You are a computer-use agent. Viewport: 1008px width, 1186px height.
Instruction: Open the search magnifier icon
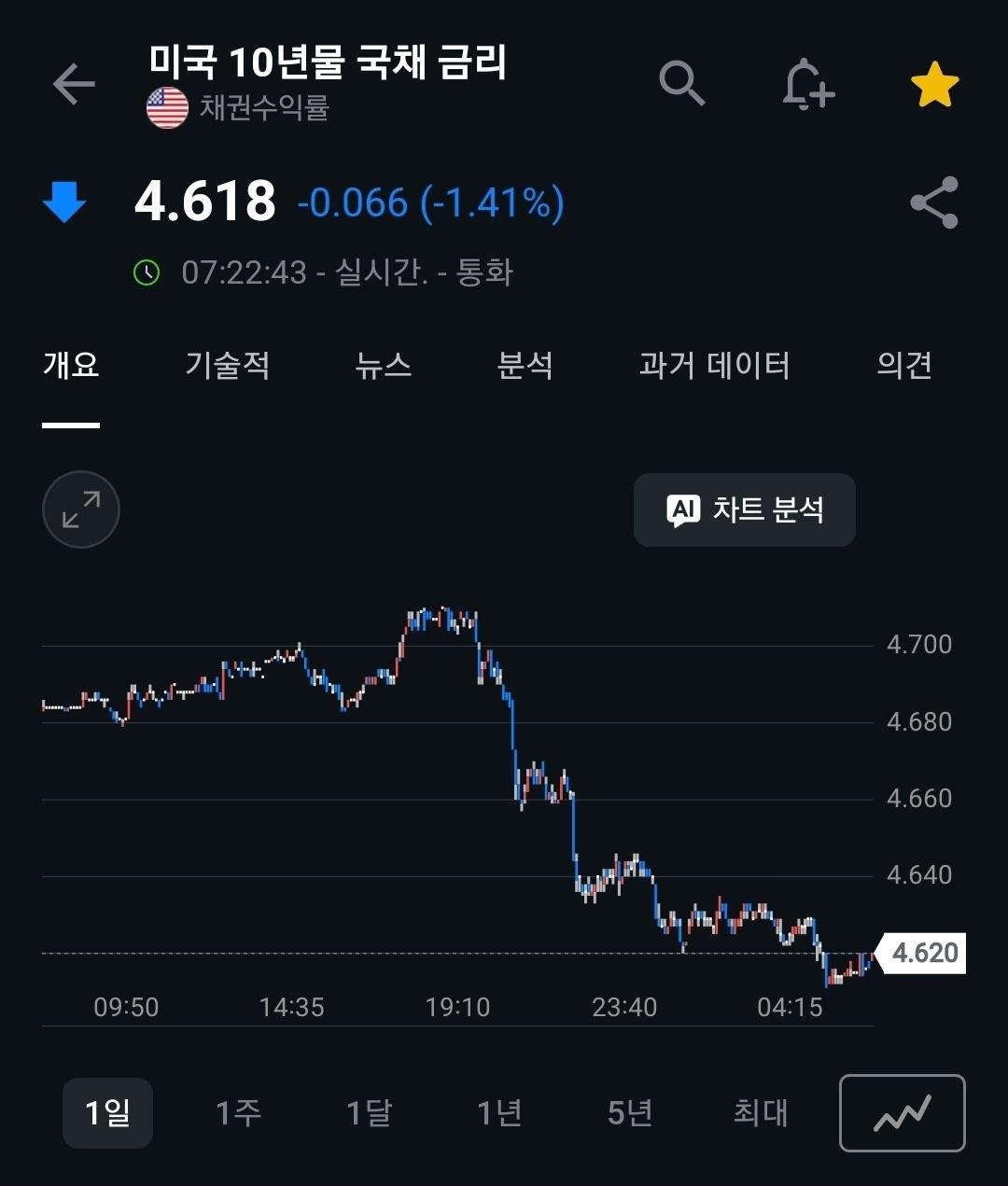coord(682,84)
